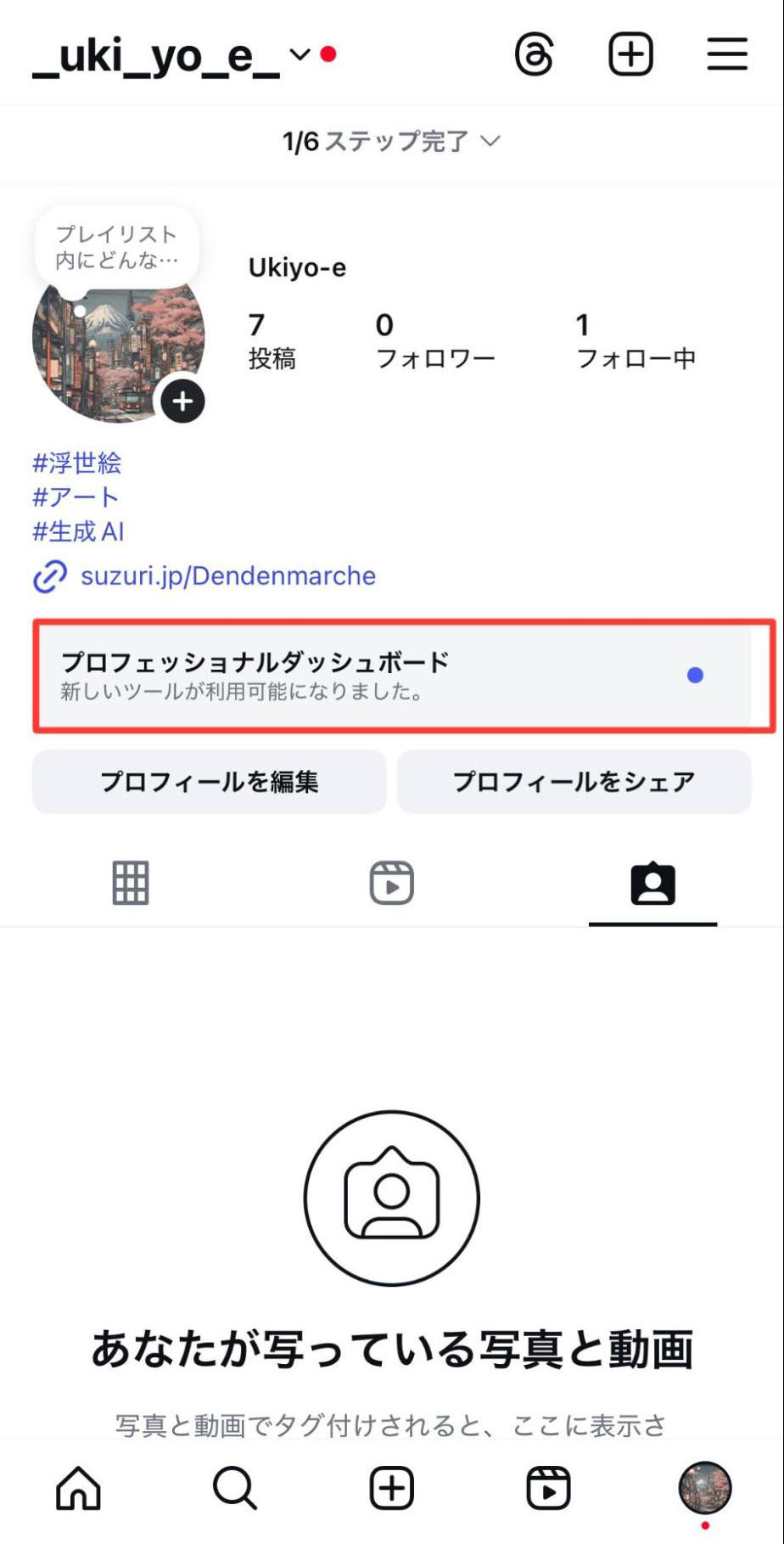Expand the 1/6 ステップ完了 steps
The width and height of the screenshot is (784, 1544).
pyautogui.click(x=391, y=141)
